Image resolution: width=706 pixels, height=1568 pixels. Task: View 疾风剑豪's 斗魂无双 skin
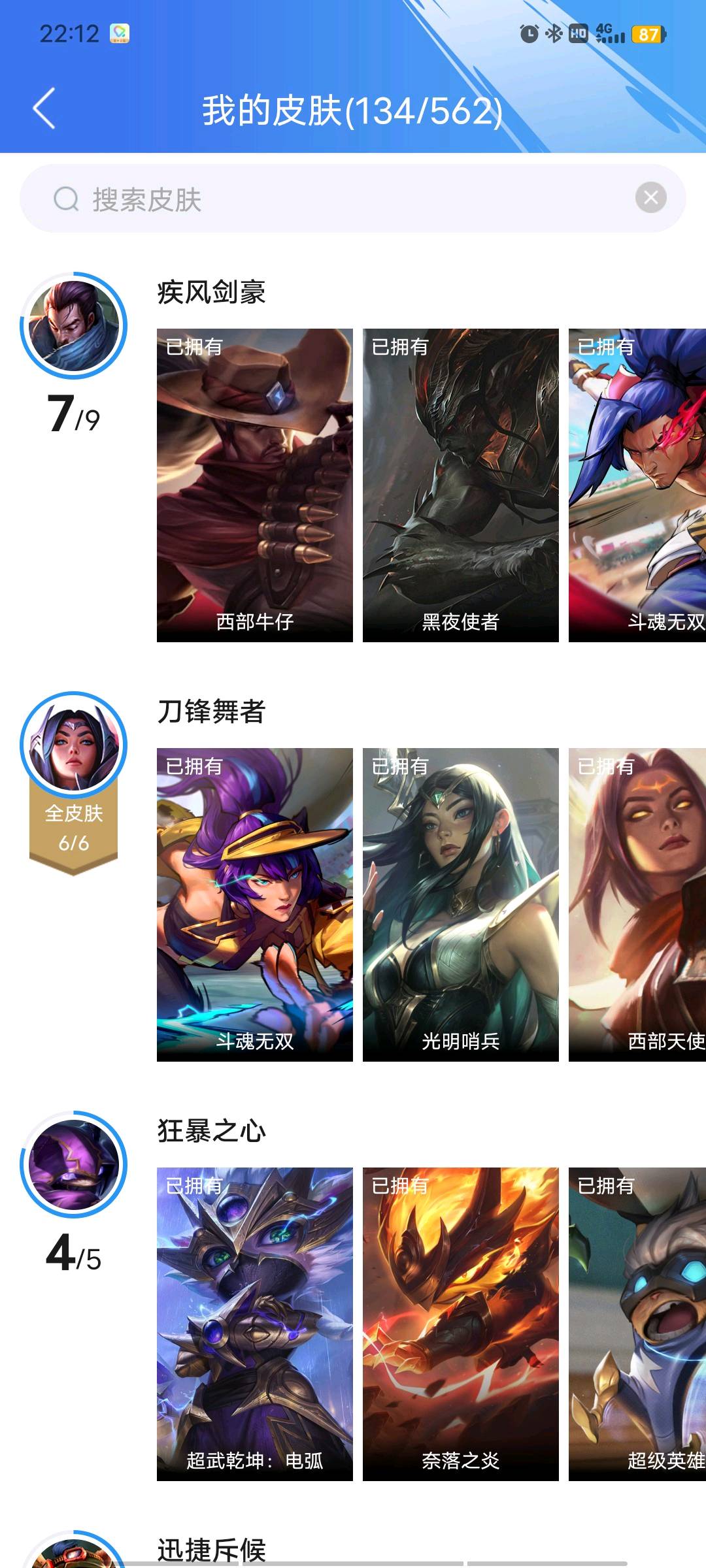637,485
